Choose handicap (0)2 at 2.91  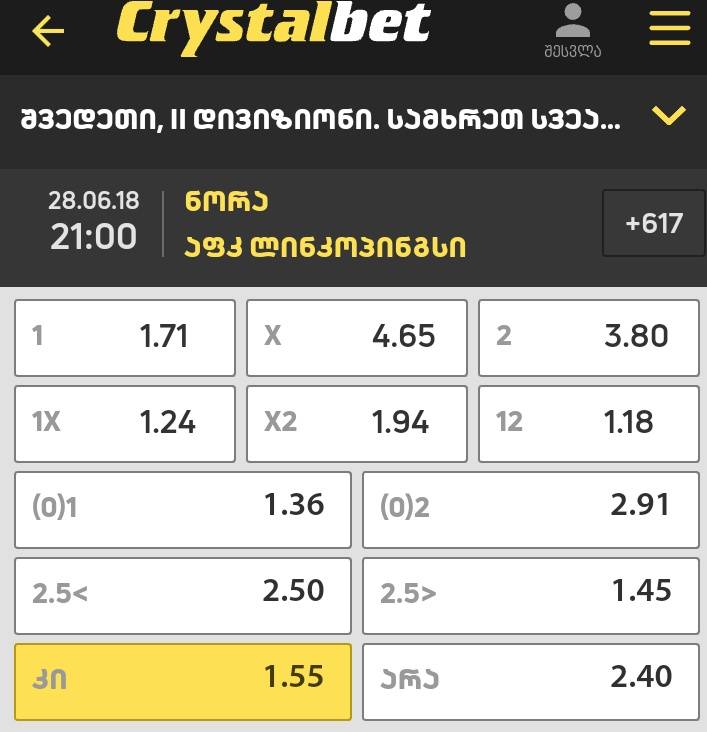(530, 508)
